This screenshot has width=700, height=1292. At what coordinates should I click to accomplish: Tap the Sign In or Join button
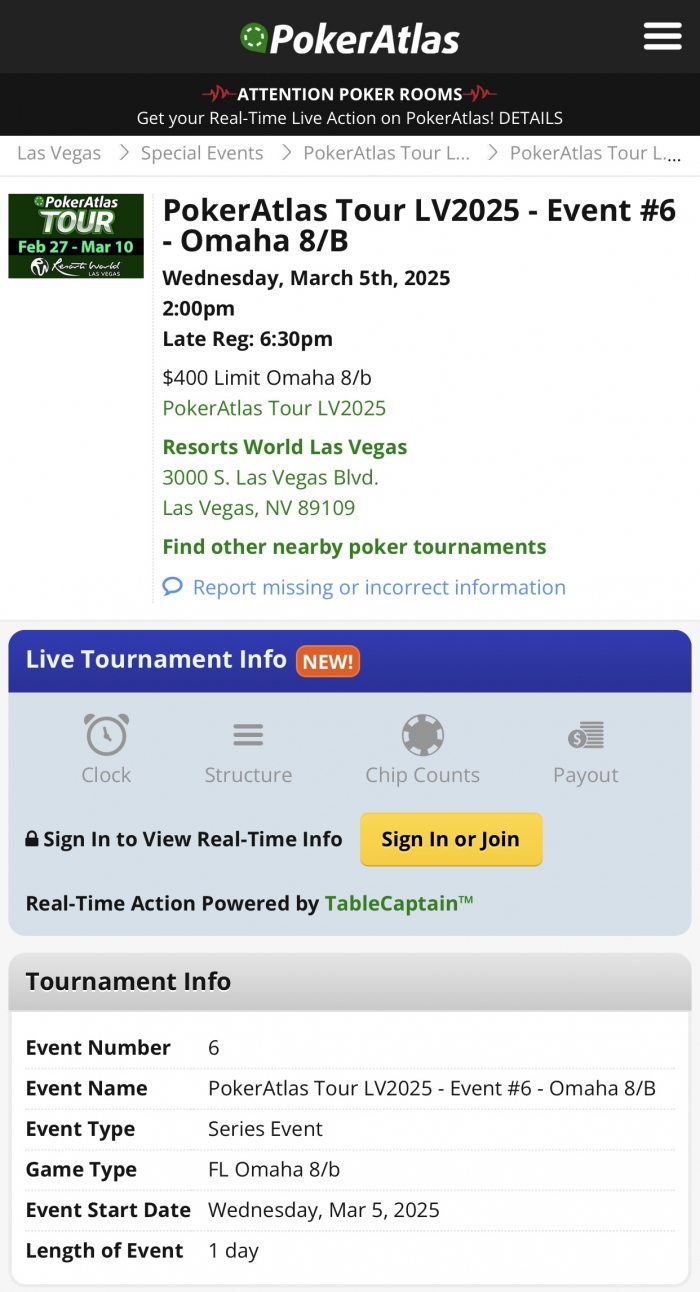click(x=451, y=839)
